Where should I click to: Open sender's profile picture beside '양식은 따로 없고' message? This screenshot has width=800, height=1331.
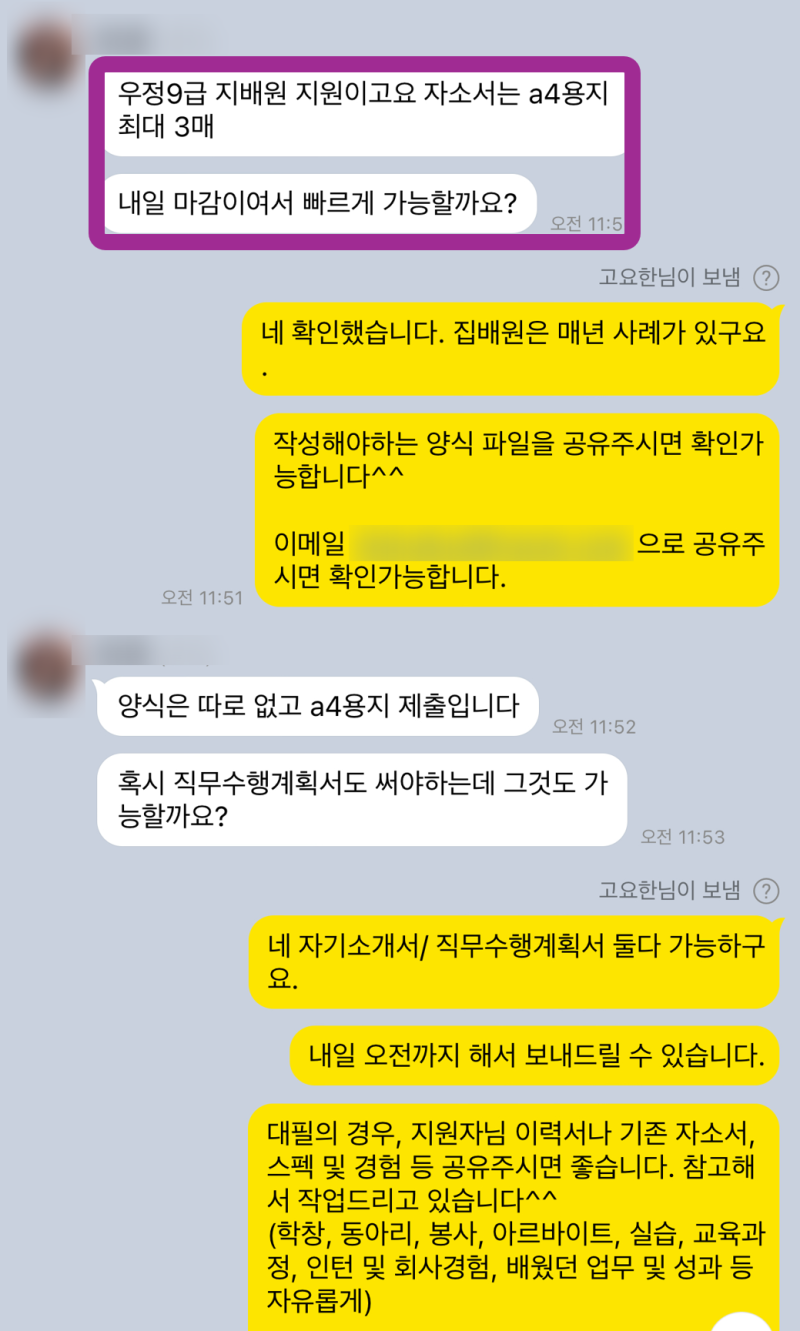coord(42,662)
